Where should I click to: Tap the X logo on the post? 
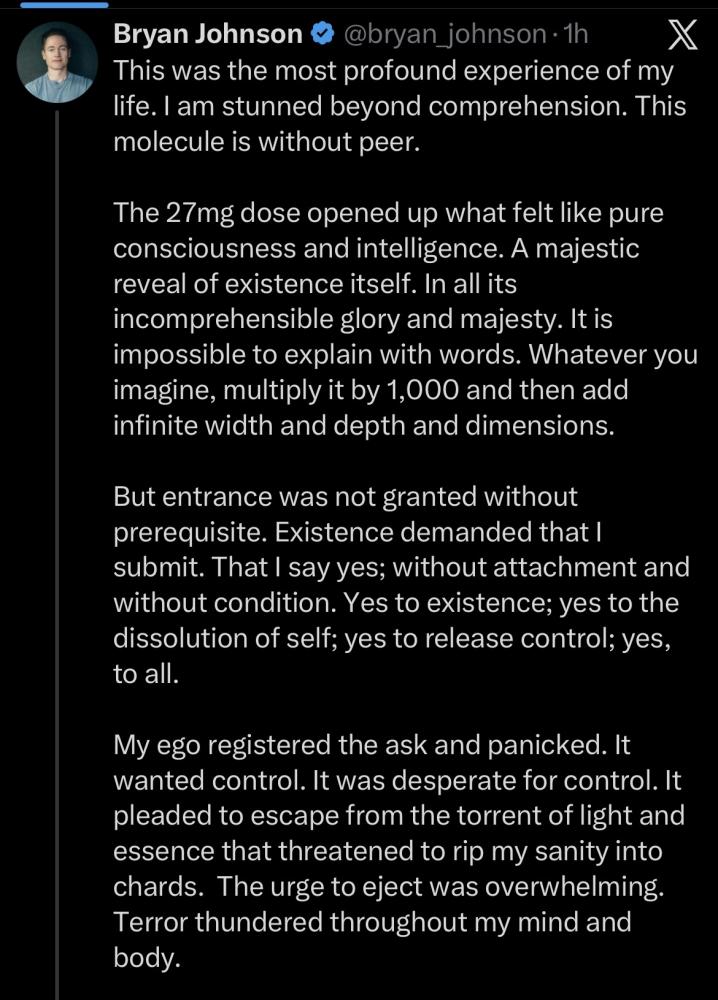682,36
